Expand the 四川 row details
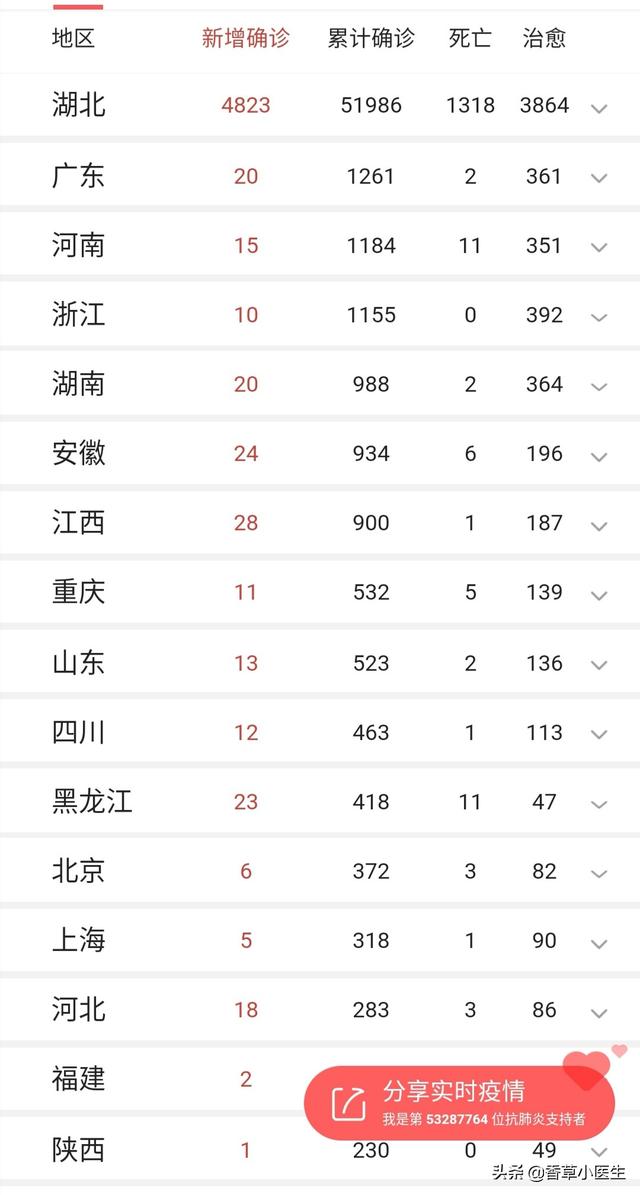The height and width of the screenshot is (1195, 640). [599, 734]
